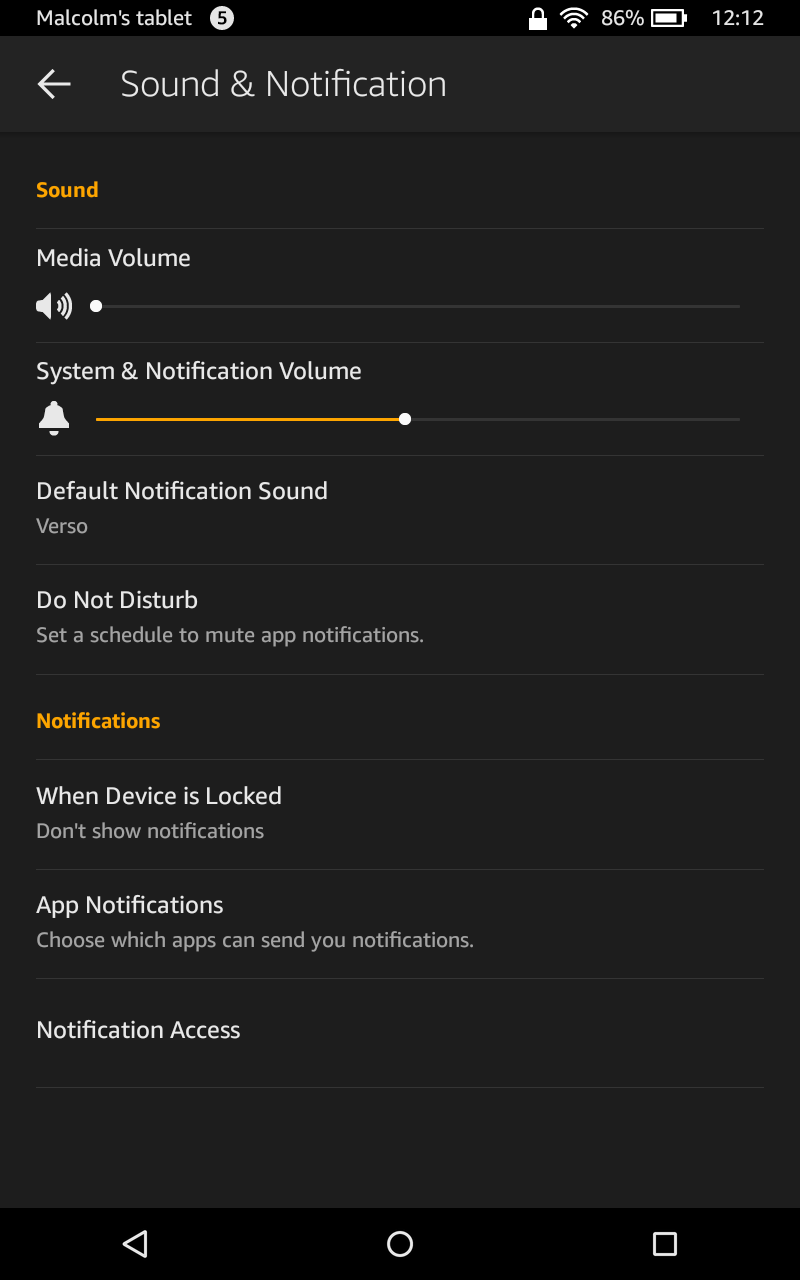Open Default Notification Sound setting
The width and height of the screenshot is (800, 1280).
(400, 510)
